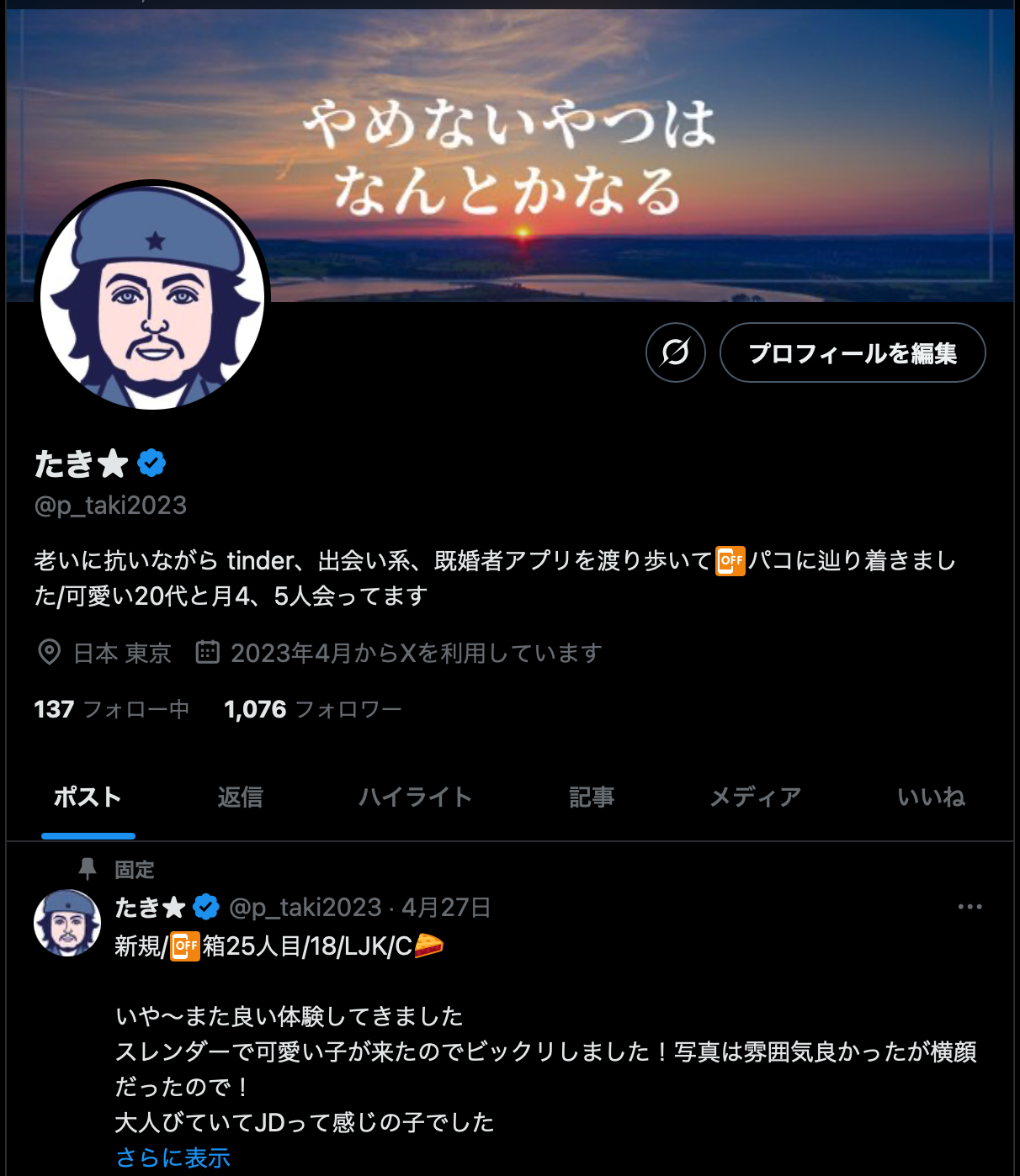Open the 137 フォロー中 following list
1020x1176 pixels.
tap(111, 709)
